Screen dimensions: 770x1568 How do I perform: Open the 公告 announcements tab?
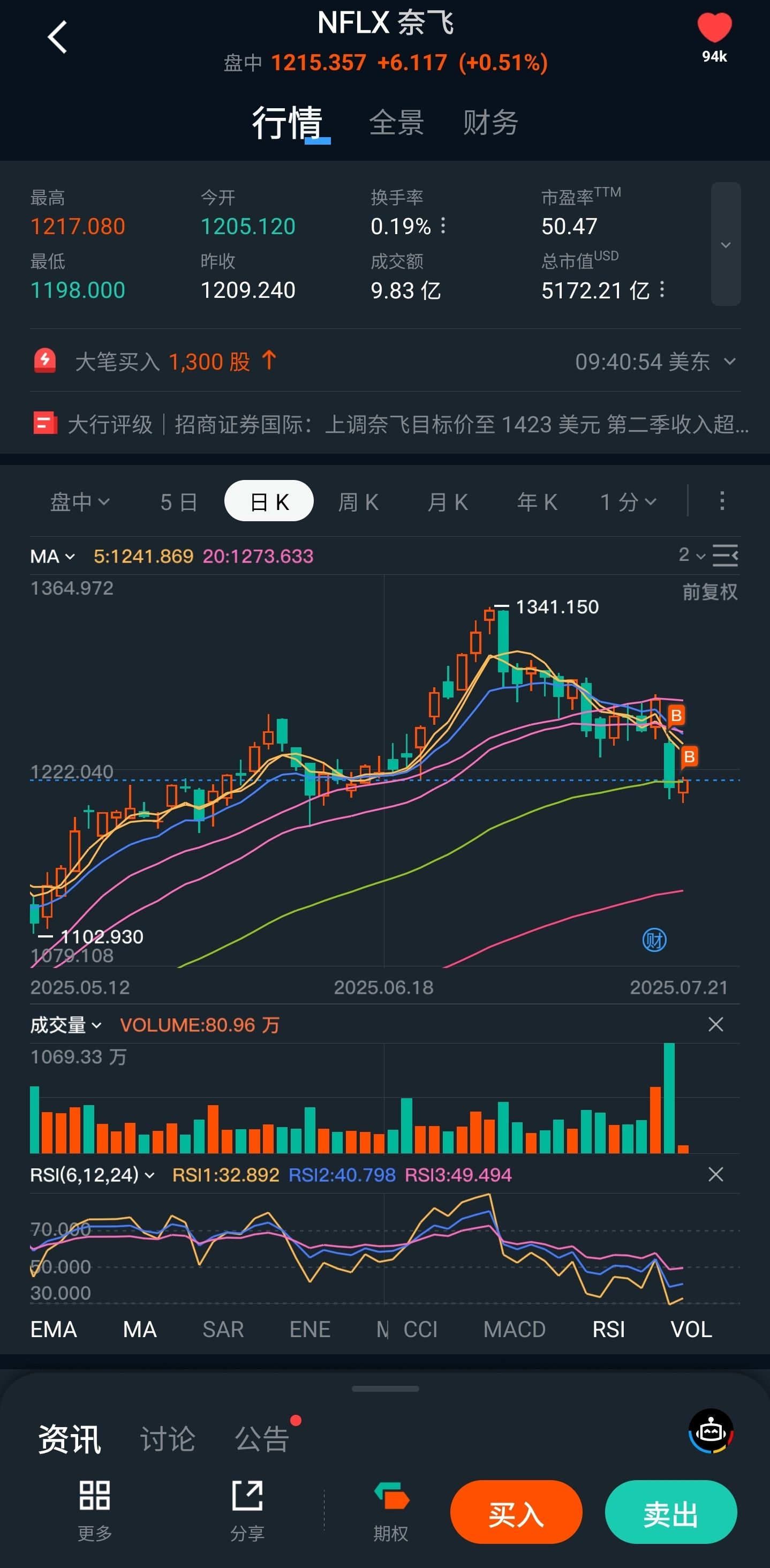pos(262,1439)
